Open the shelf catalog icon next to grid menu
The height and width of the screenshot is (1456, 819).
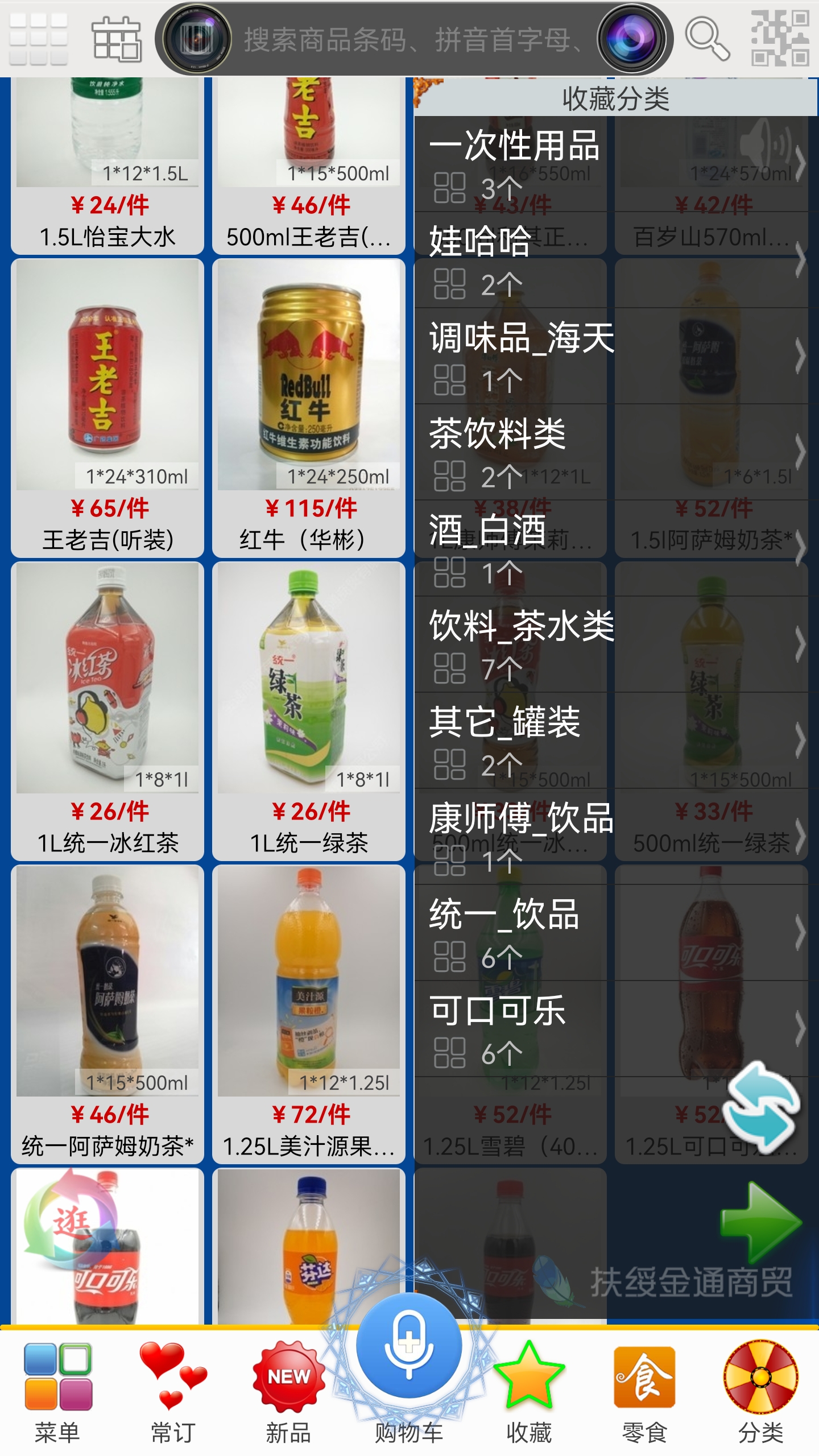click(x=117, y=40)
